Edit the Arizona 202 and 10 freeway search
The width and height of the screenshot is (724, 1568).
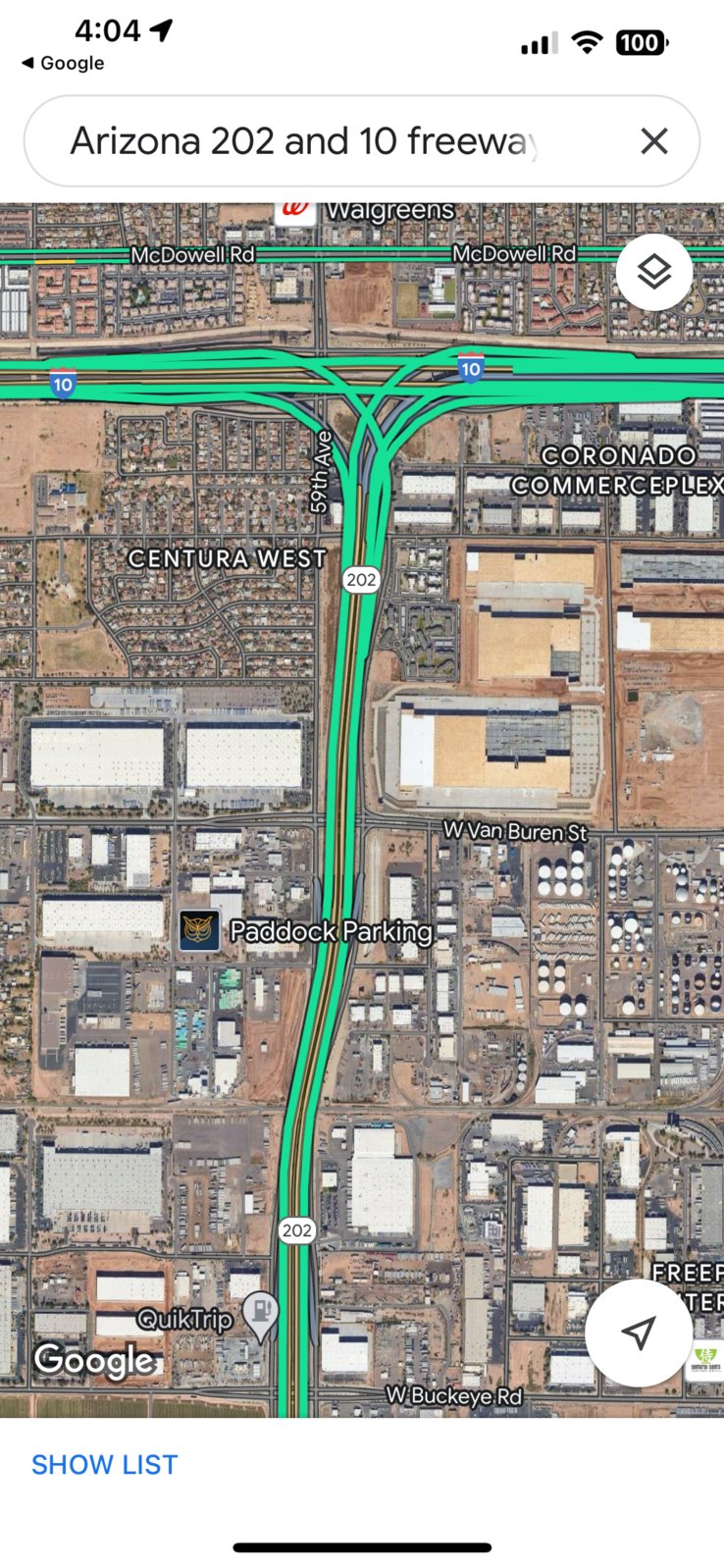coord(304,141)
